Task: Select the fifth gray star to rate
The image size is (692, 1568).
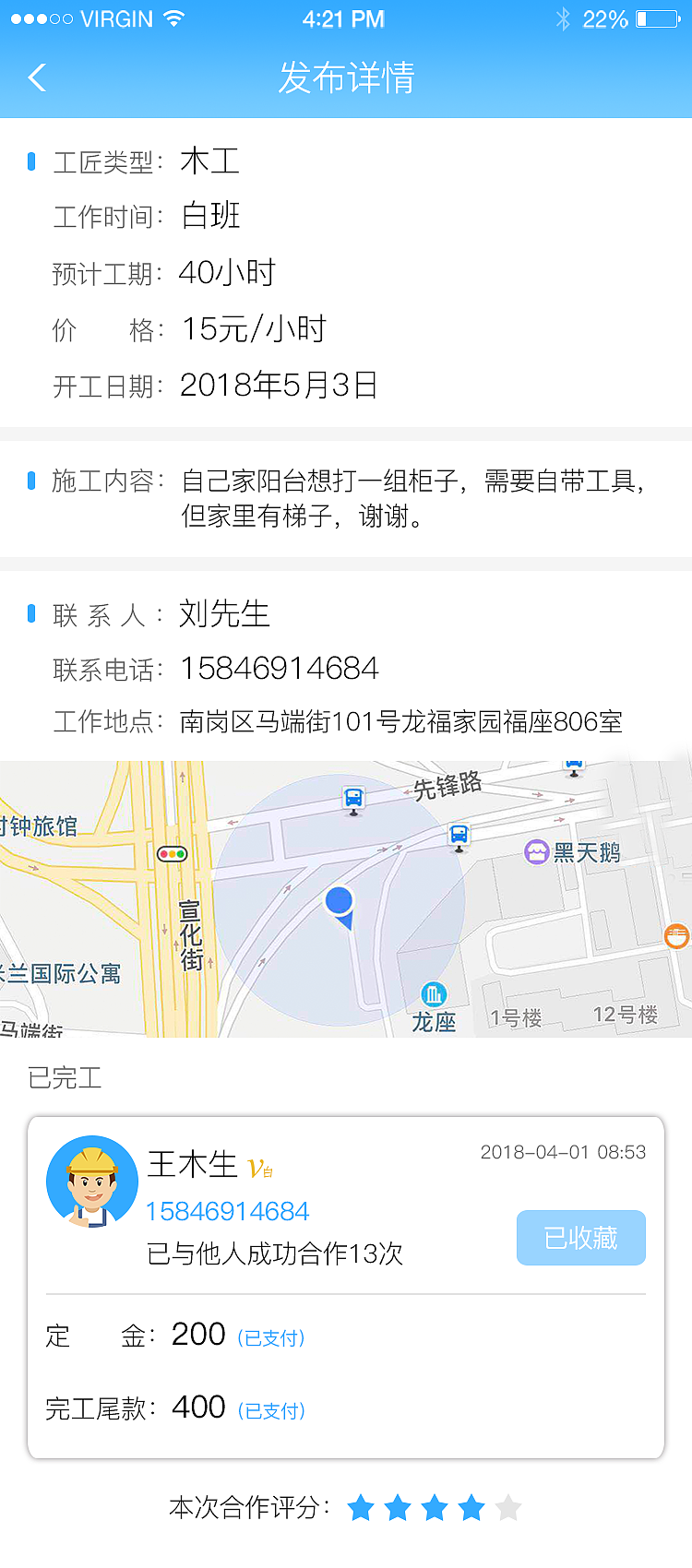Action: (507, 1507)
